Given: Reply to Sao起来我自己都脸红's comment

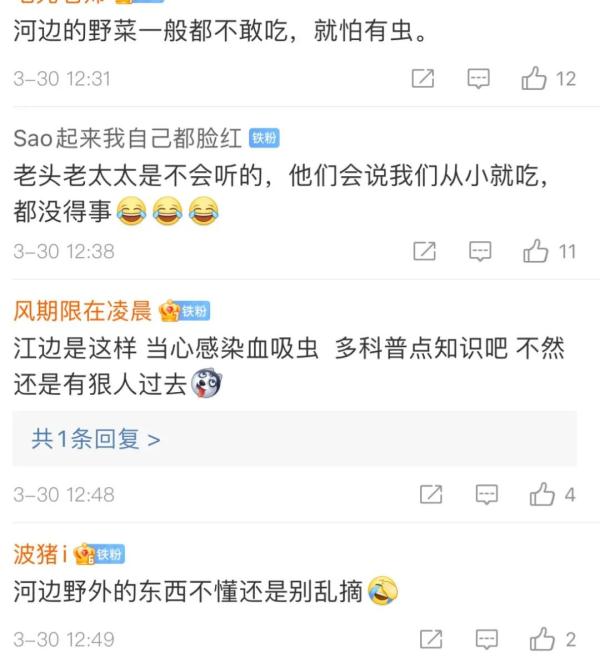Looking at the screenshot, I should pos(480,251).
